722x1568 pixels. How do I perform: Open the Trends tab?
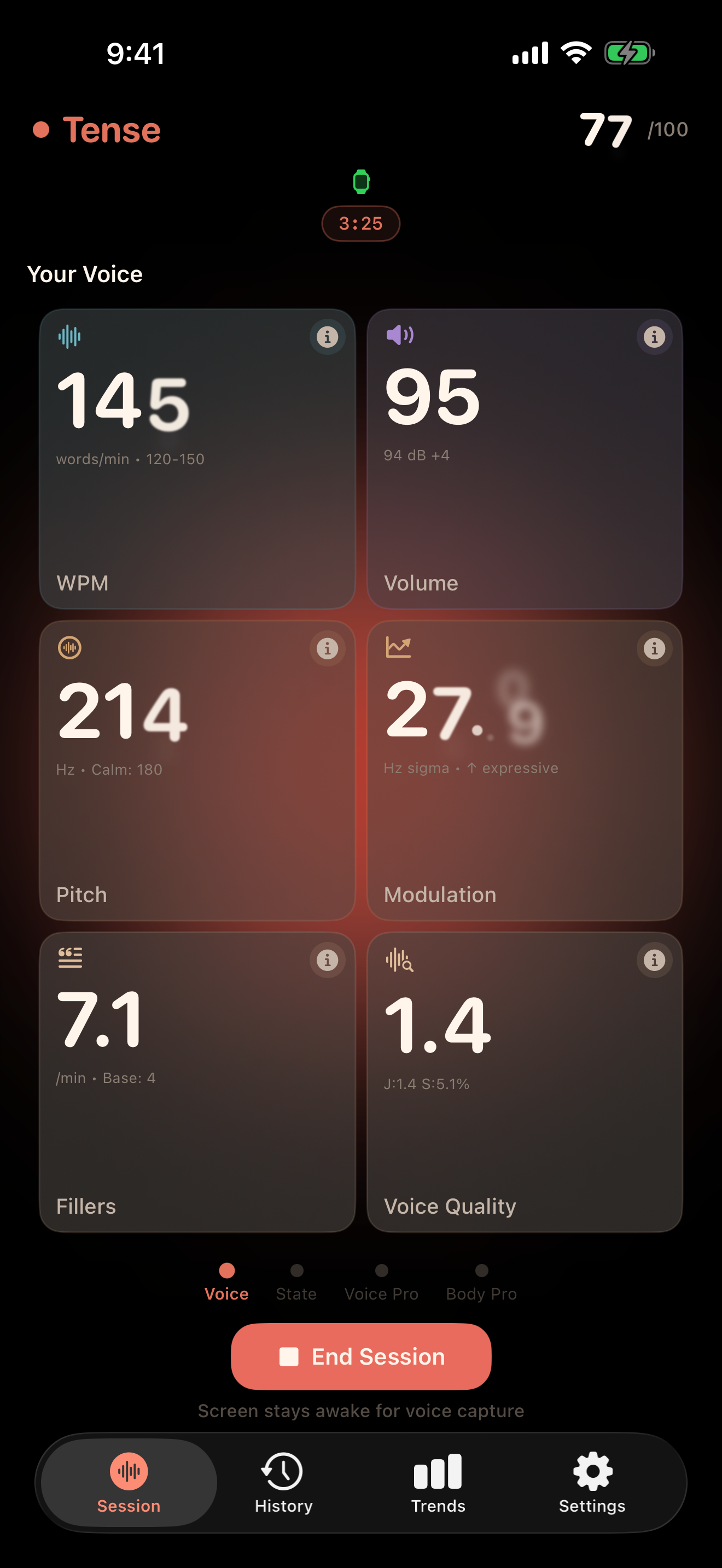click(438, 1483)
